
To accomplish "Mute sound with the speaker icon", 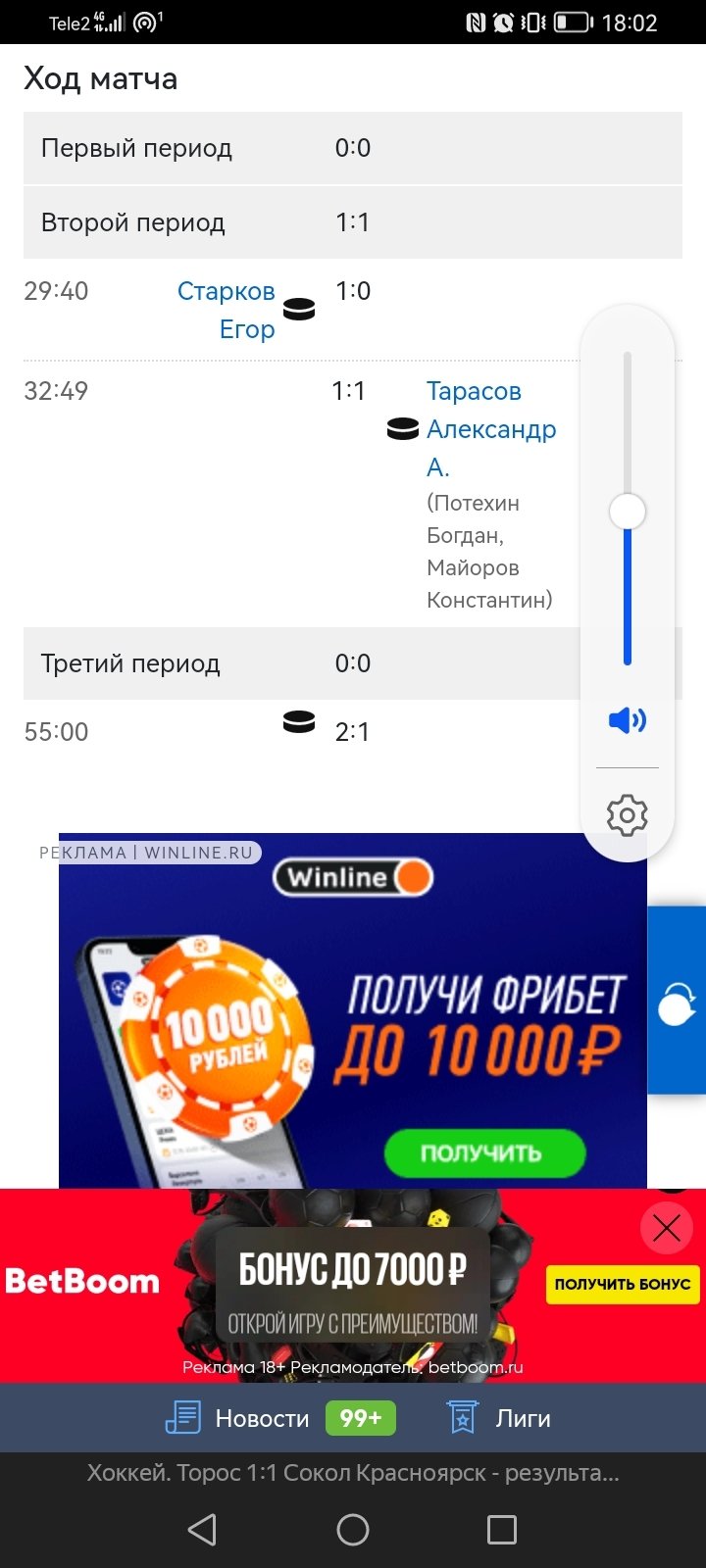I will coord(628,721).
